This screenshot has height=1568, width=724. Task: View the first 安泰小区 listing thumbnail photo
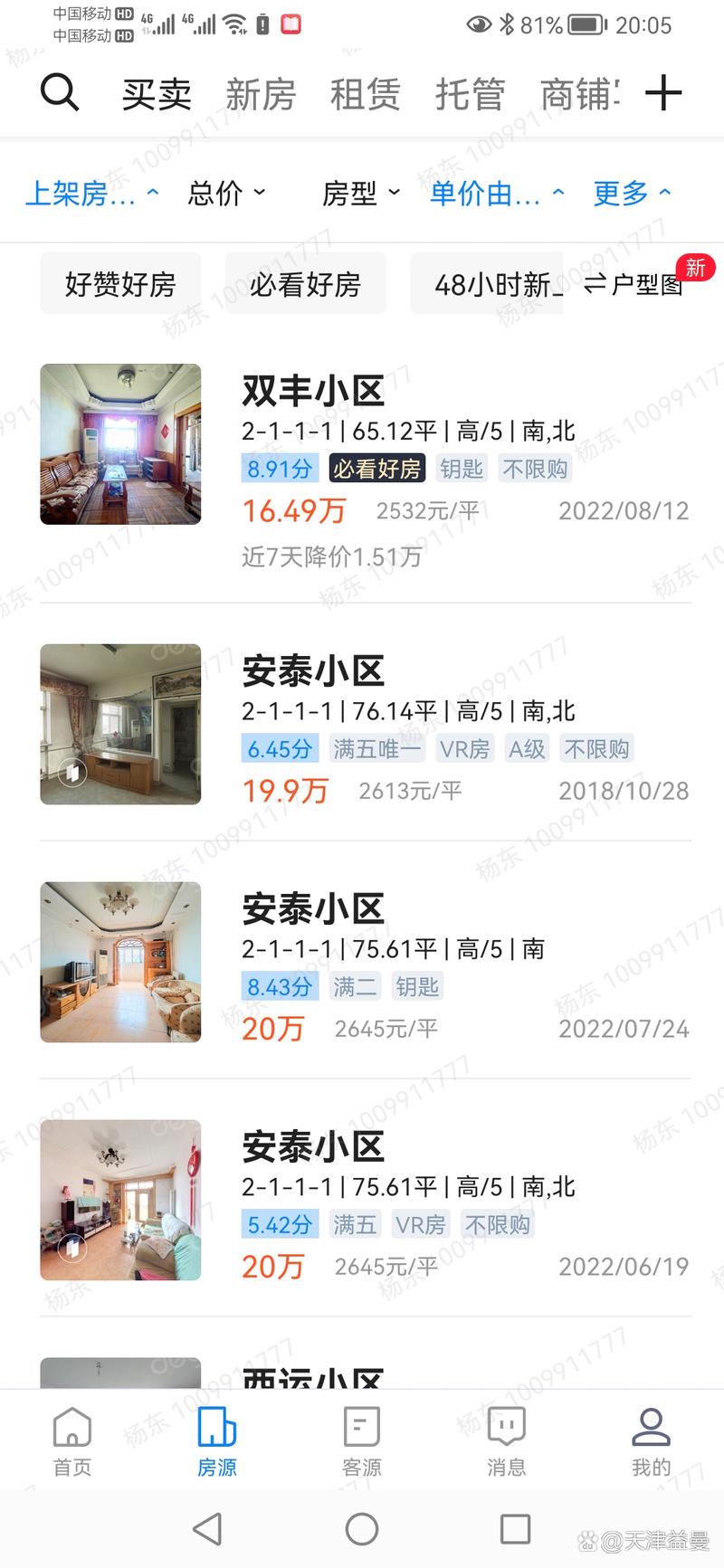click(x=120, y=725)
